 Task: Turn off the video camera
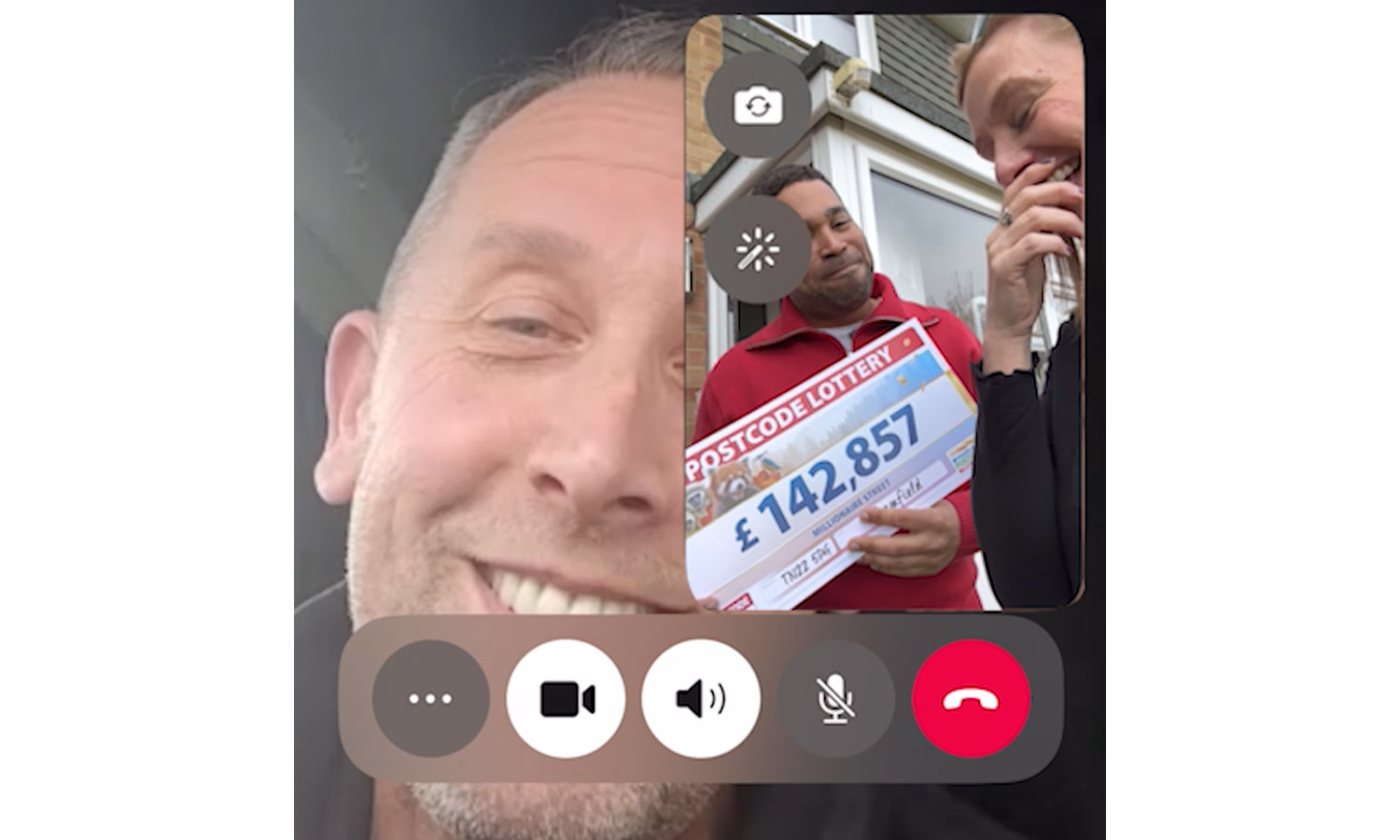[567, 698]
